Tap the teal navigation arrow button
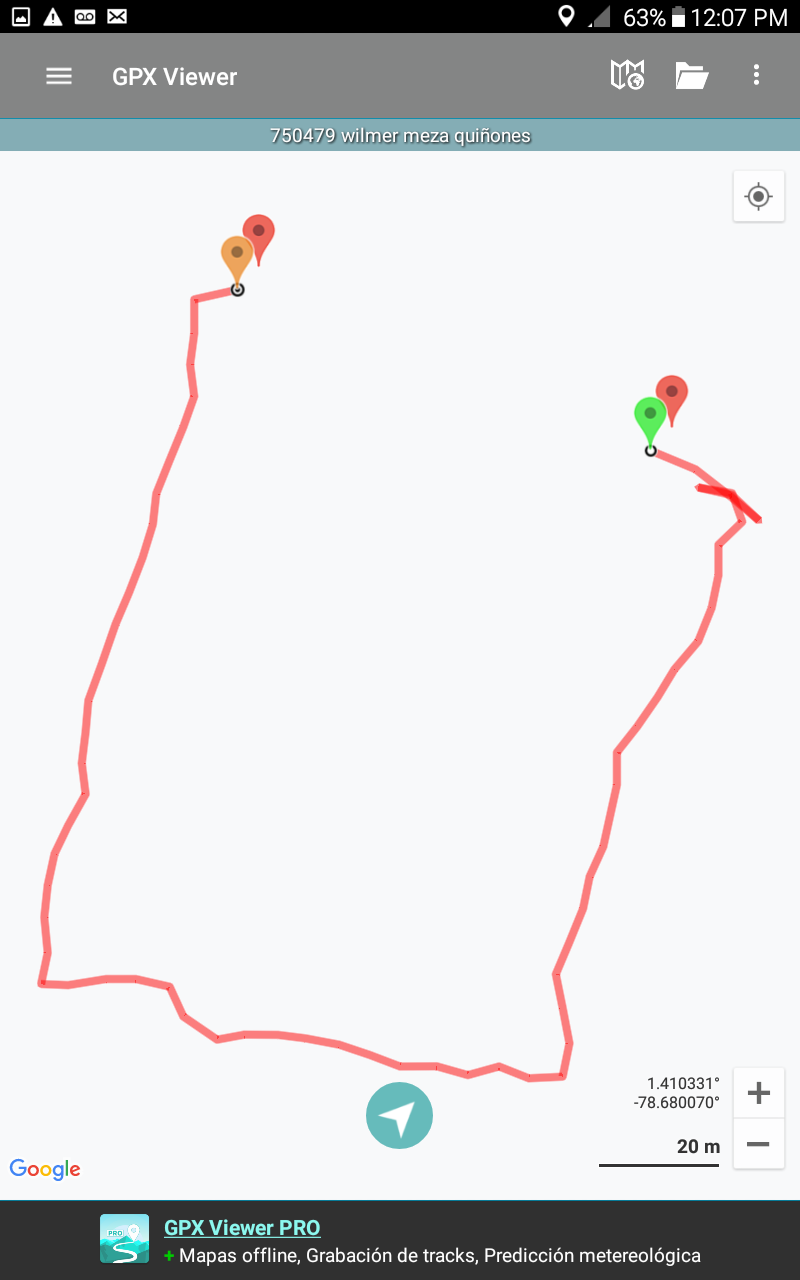This screenshot has height=1280, width=800. coord(399,1115)
